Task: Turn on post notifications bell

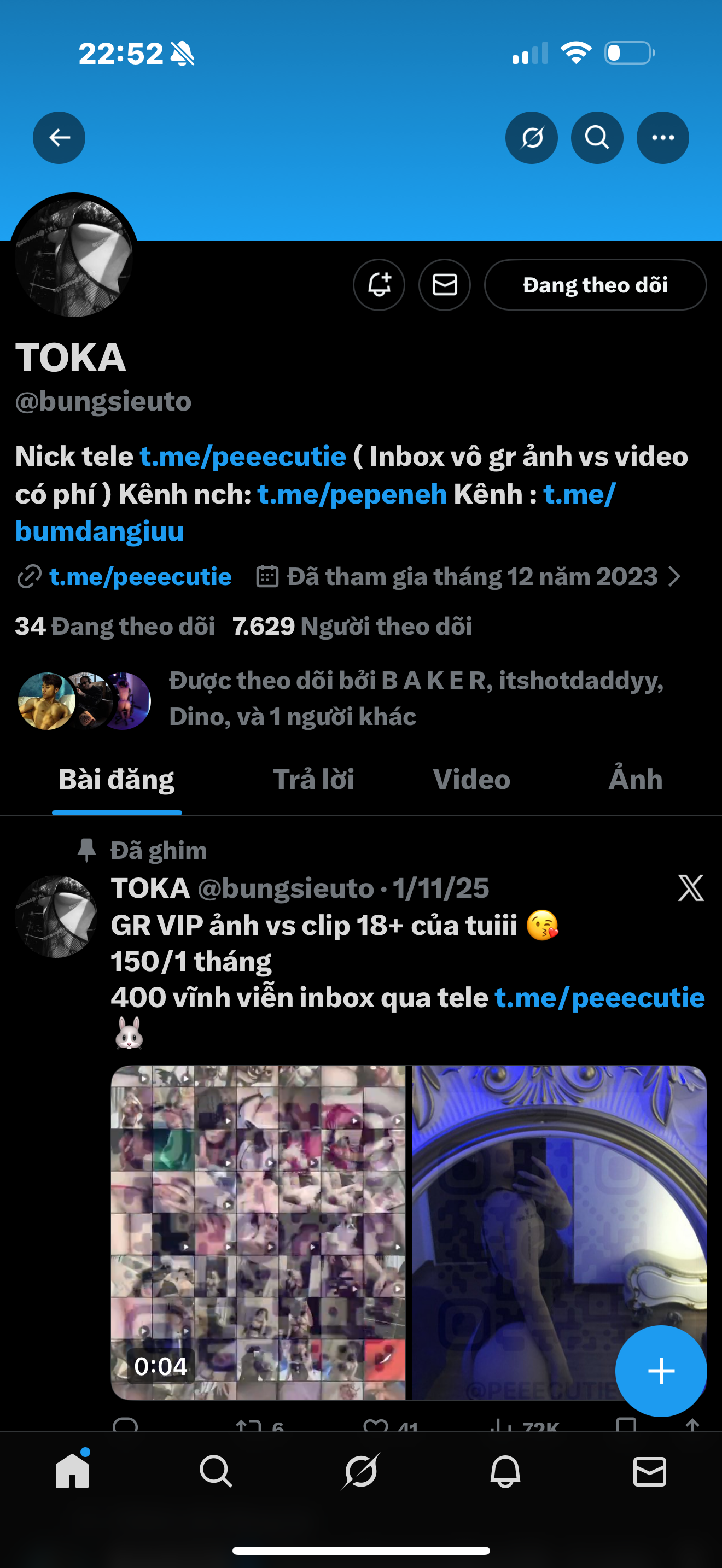Action: point(379,285)
